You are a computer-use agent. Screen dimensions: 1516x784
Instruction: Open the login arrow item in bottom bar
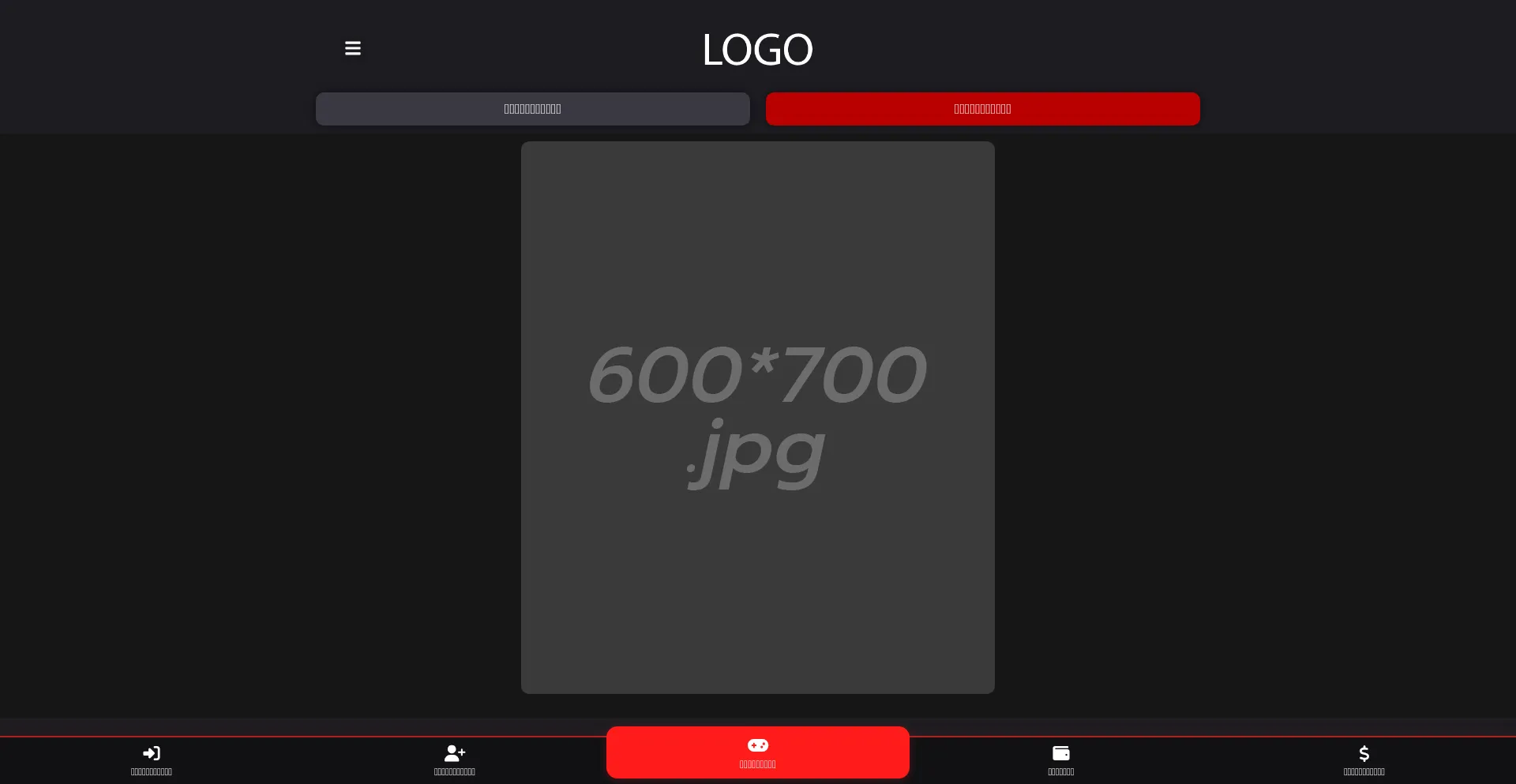(x=152, y=760)
